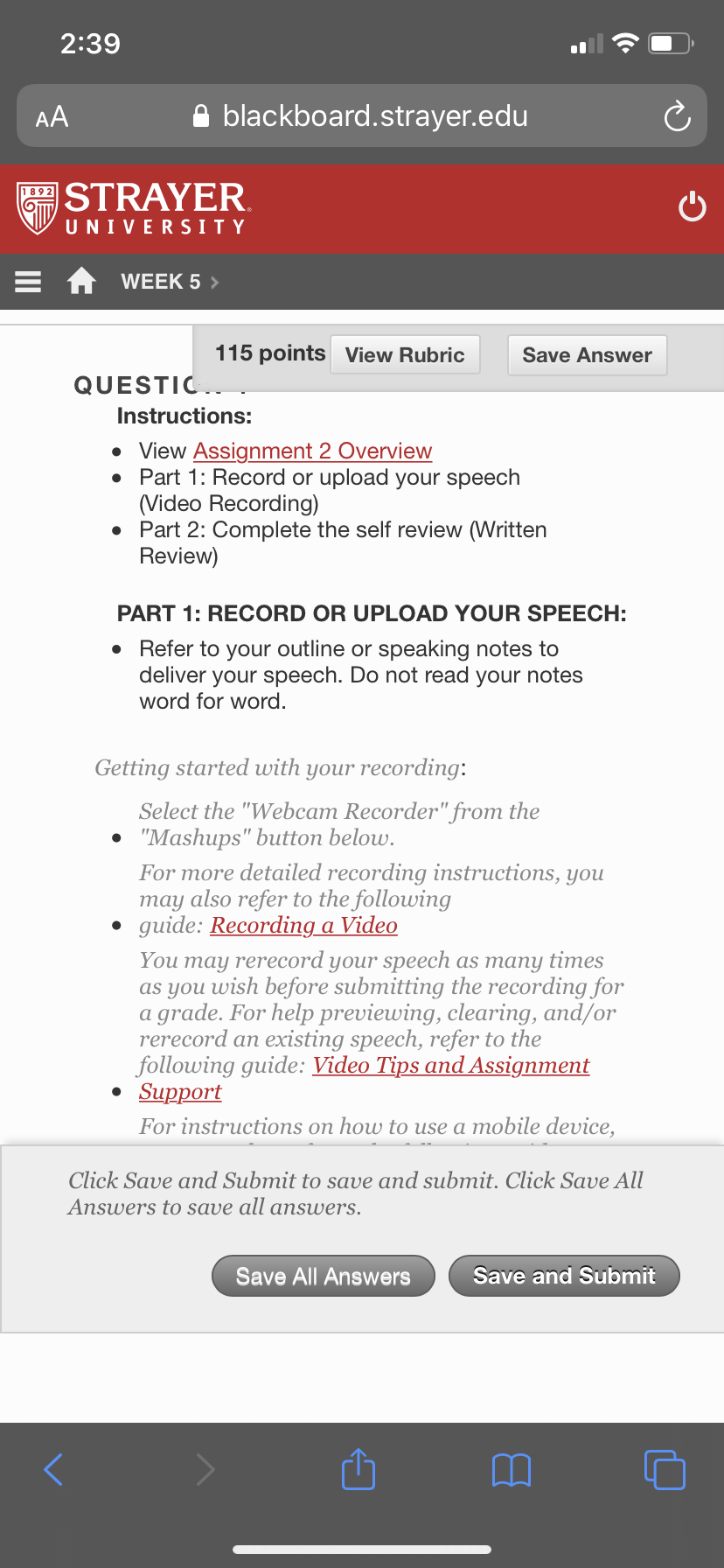Open browser bookmarks
The height and width of the screenshot is (1568, 724).
512,1469
